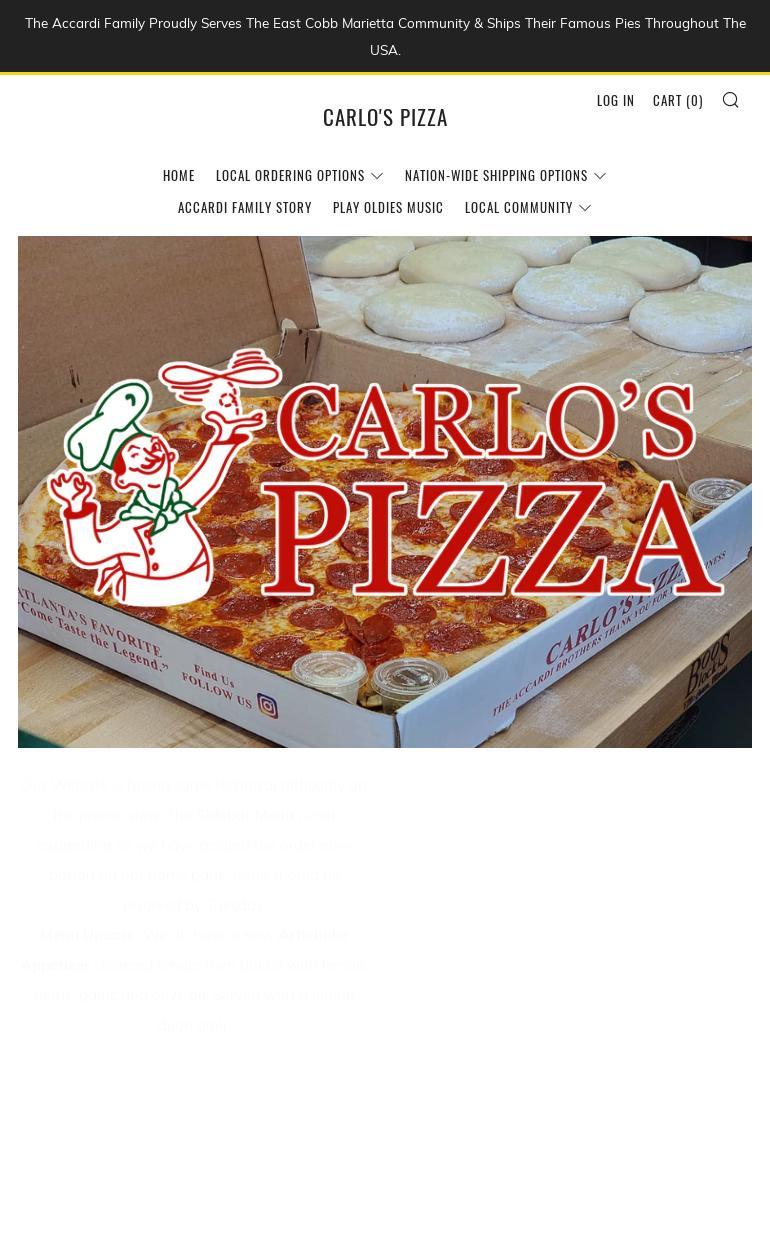The image size is (770, 1241).
Task: View the shopping cart
Action: (x=677, y=100)
